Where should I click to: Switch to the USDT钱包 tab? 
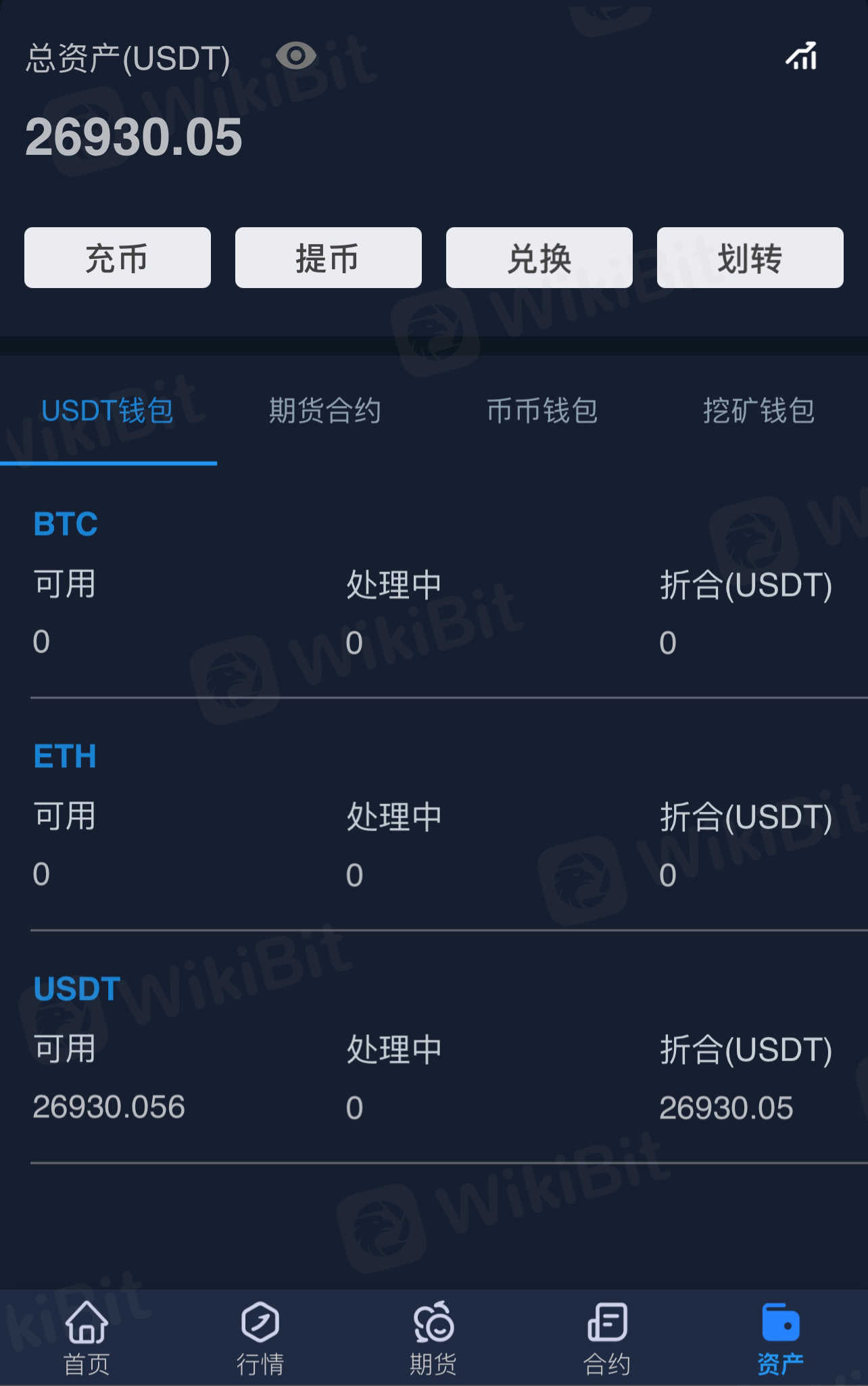click(x=107, y=411)
